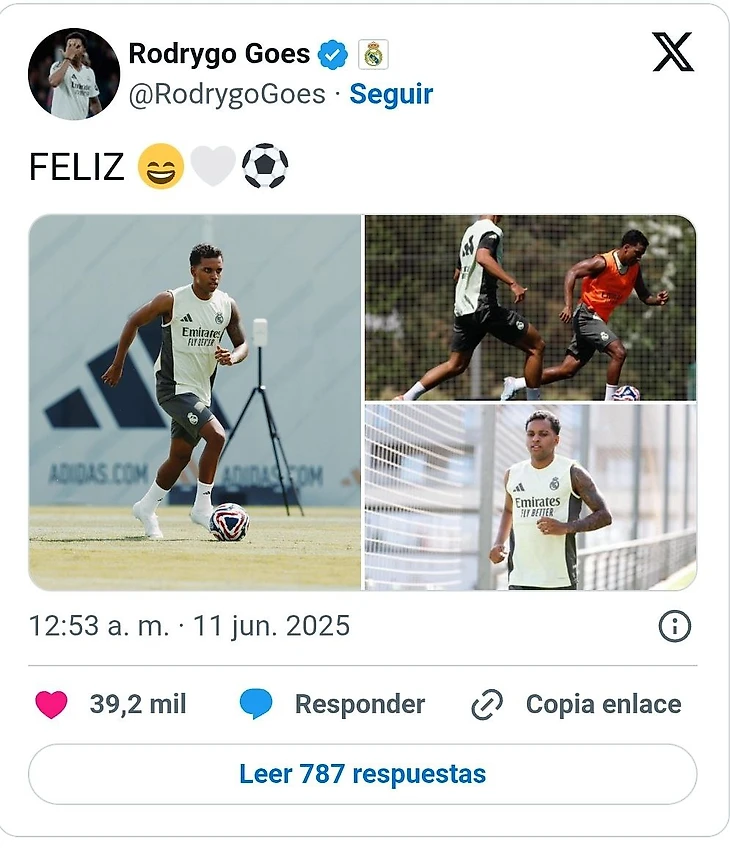The width and height of the screenshot is (730, 855).
Task: Copy the post link with Copia enlace
Action: click(x=577, y=704)
